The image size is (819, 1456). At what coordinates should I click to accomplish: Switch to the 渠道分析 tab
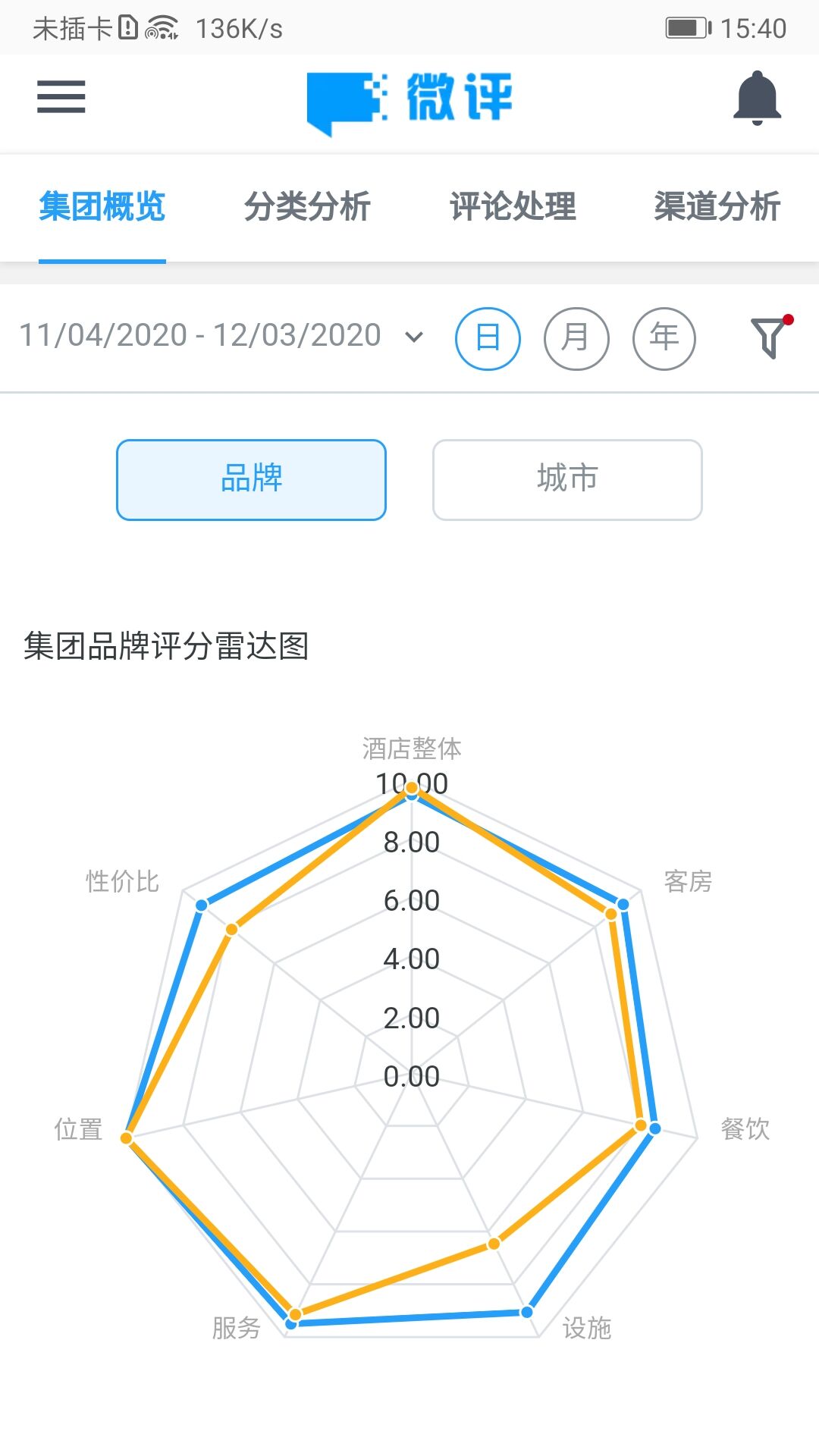[x=717, y=206]
